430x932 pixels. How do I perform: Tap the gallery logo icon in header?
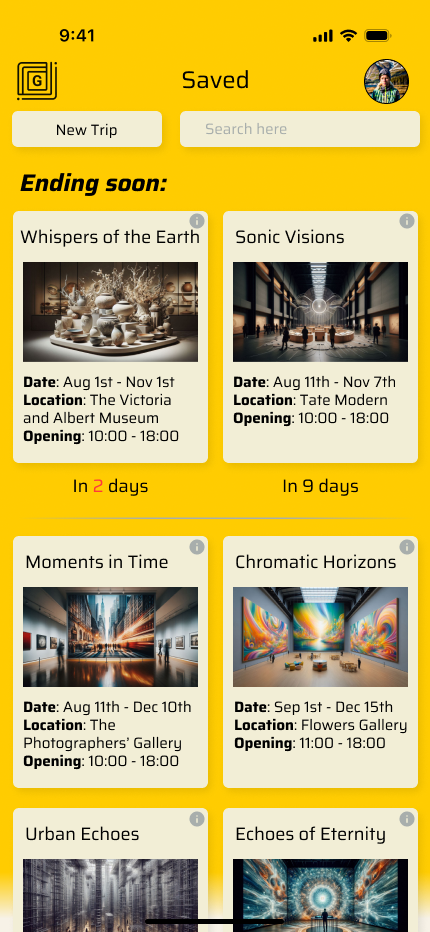point(37,81)
